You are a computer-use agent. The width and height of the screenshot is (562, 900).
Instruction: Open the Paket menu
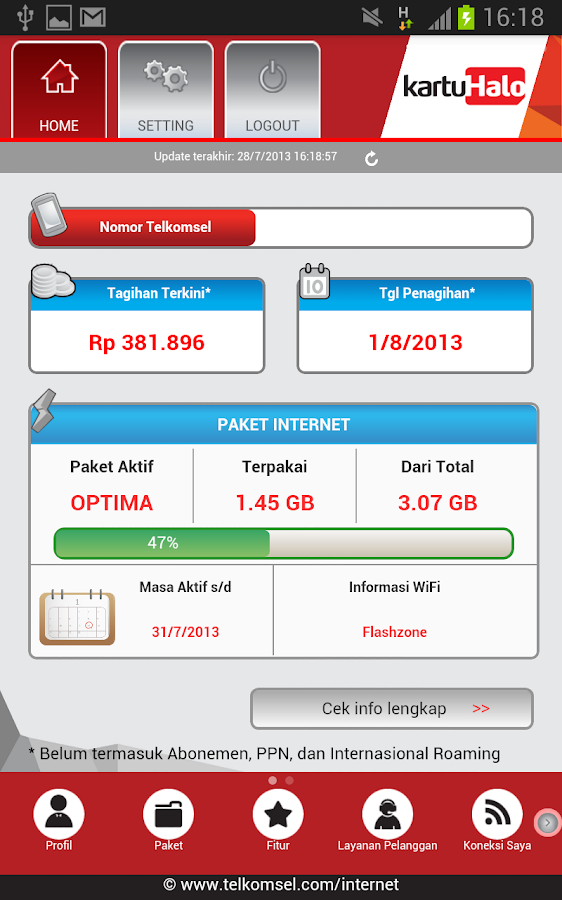click(168, 820)
